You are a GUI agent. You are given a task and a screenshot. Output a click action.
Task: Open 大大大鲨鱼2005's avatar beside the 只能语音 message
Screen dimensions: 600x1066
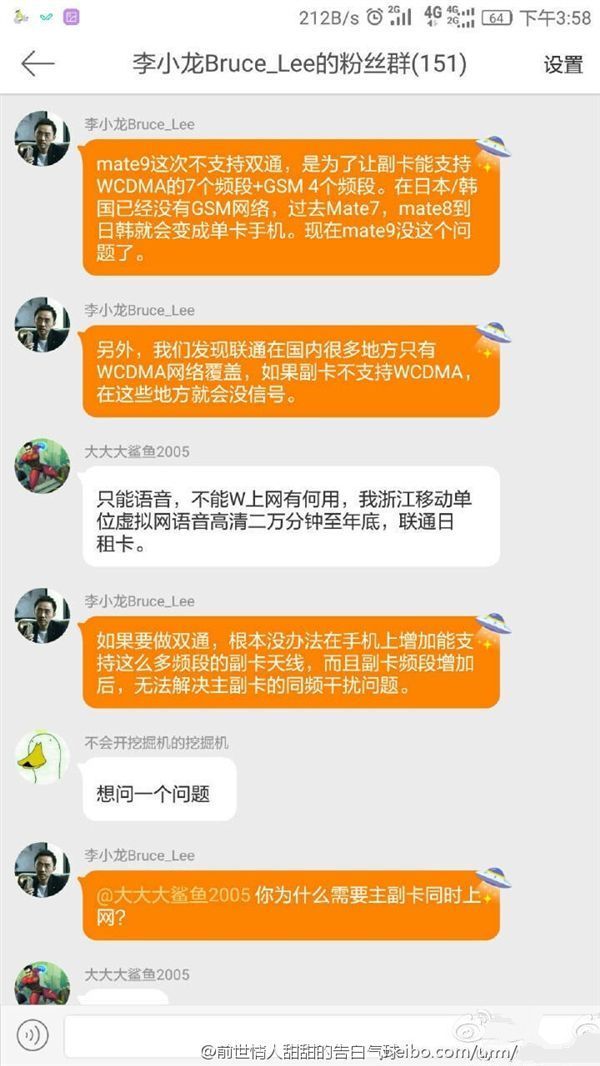point(42,465)
